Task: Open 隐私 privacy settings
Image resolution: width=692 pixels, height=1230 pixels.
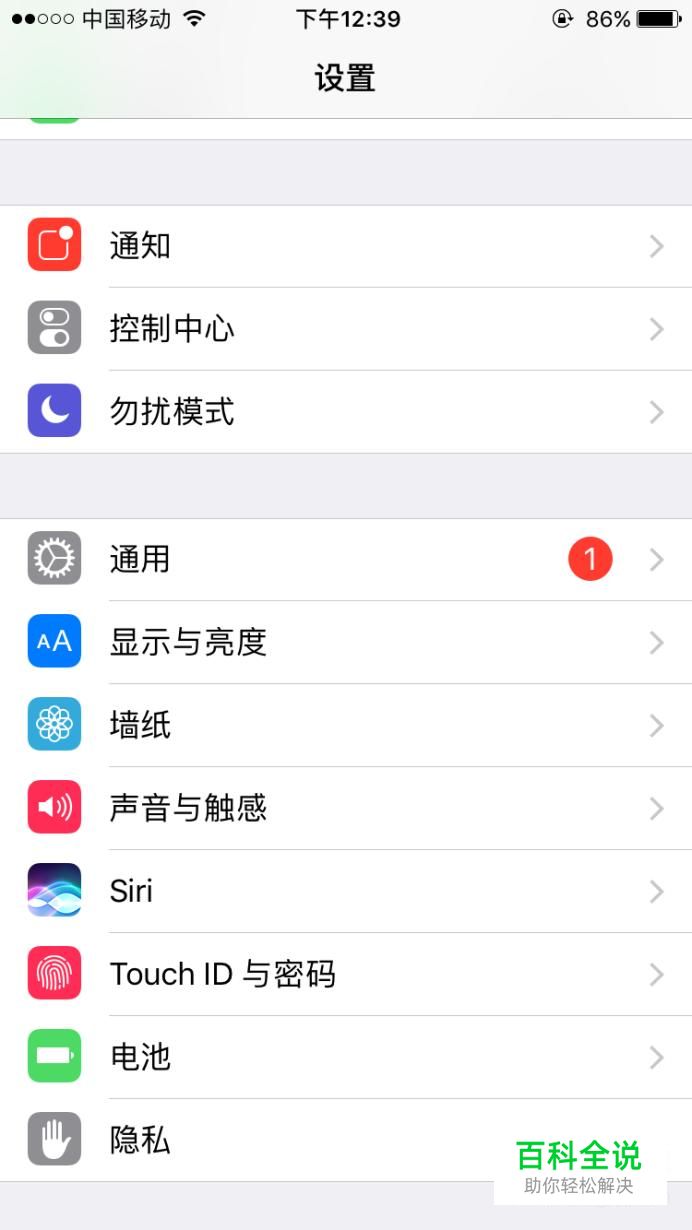Action: (x=300, y=1140)
